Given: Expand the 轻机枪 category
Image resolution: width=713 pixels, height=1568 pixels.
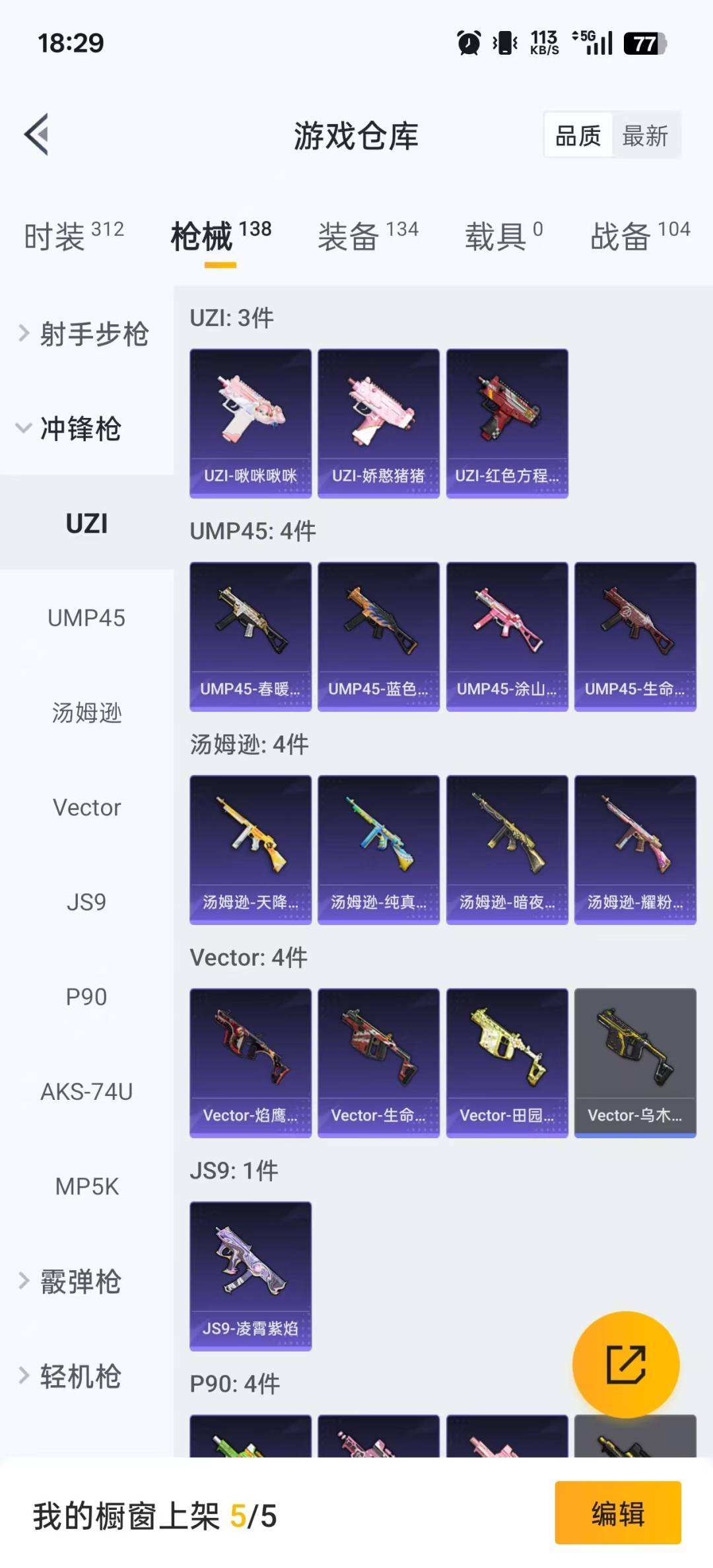Looking at the screenshot, I should (x=71, y=1377).
